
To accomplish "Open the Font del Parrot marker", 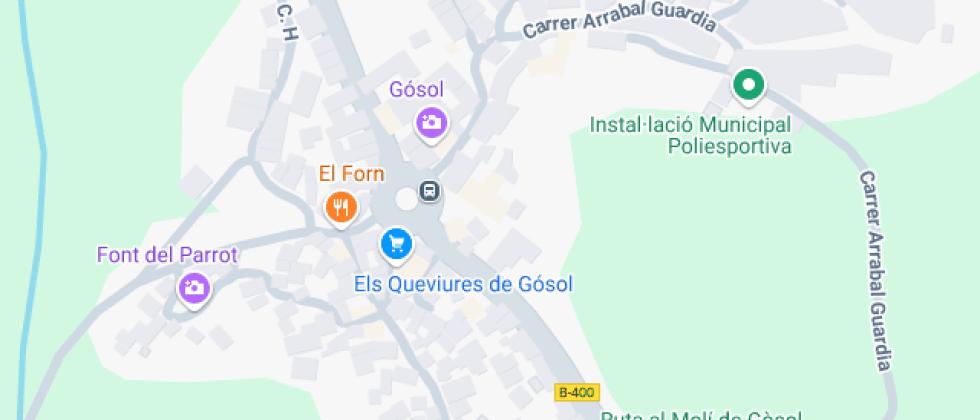I will click(x=193, y=289).
